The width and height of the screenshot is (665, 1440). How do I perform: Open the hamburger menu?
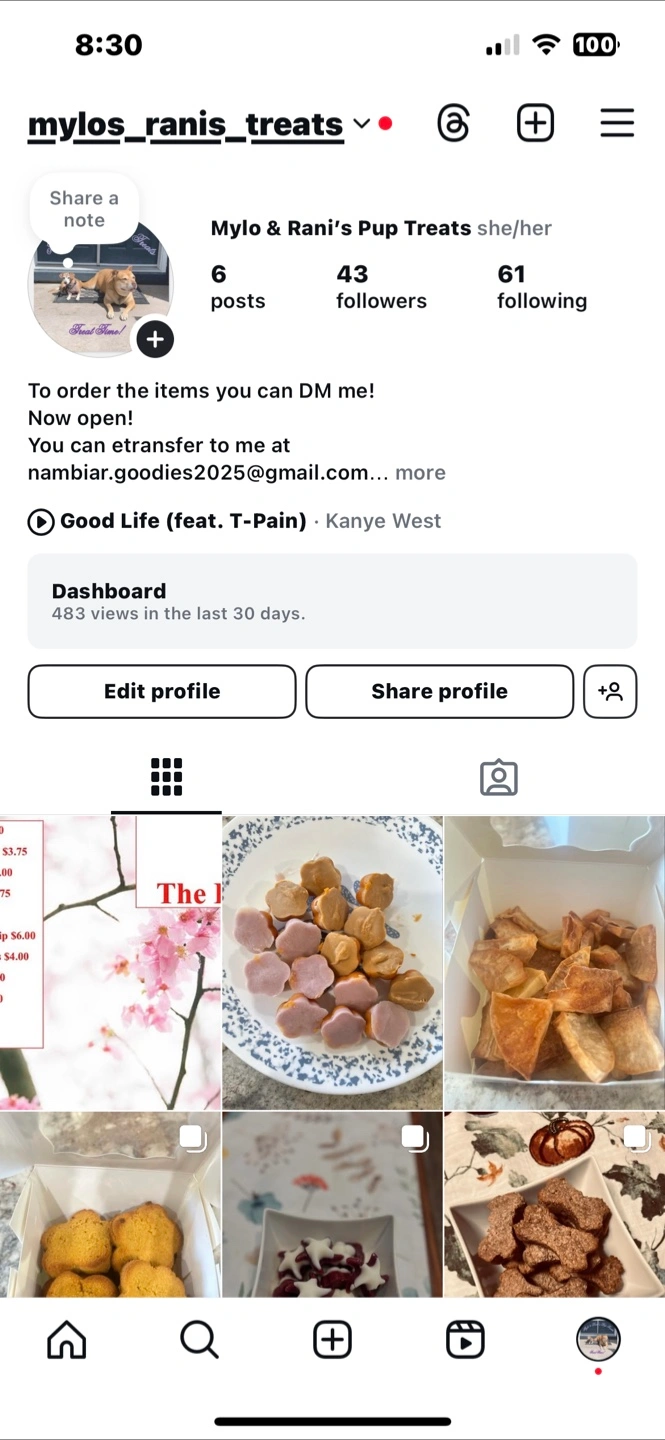click(617, 123)
